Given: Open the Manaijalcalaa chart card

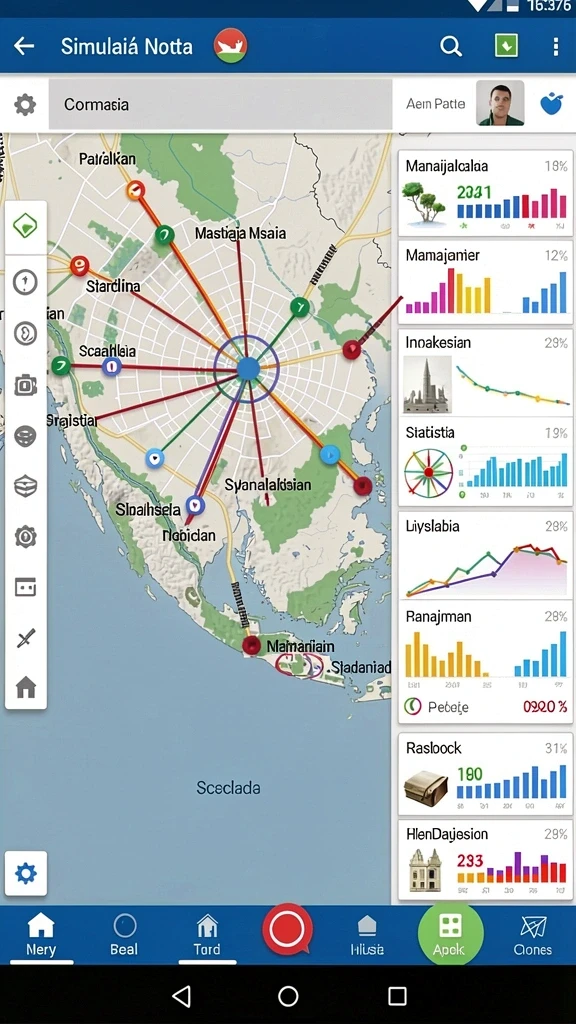Looking at the screenshot, I should [485, 193].
